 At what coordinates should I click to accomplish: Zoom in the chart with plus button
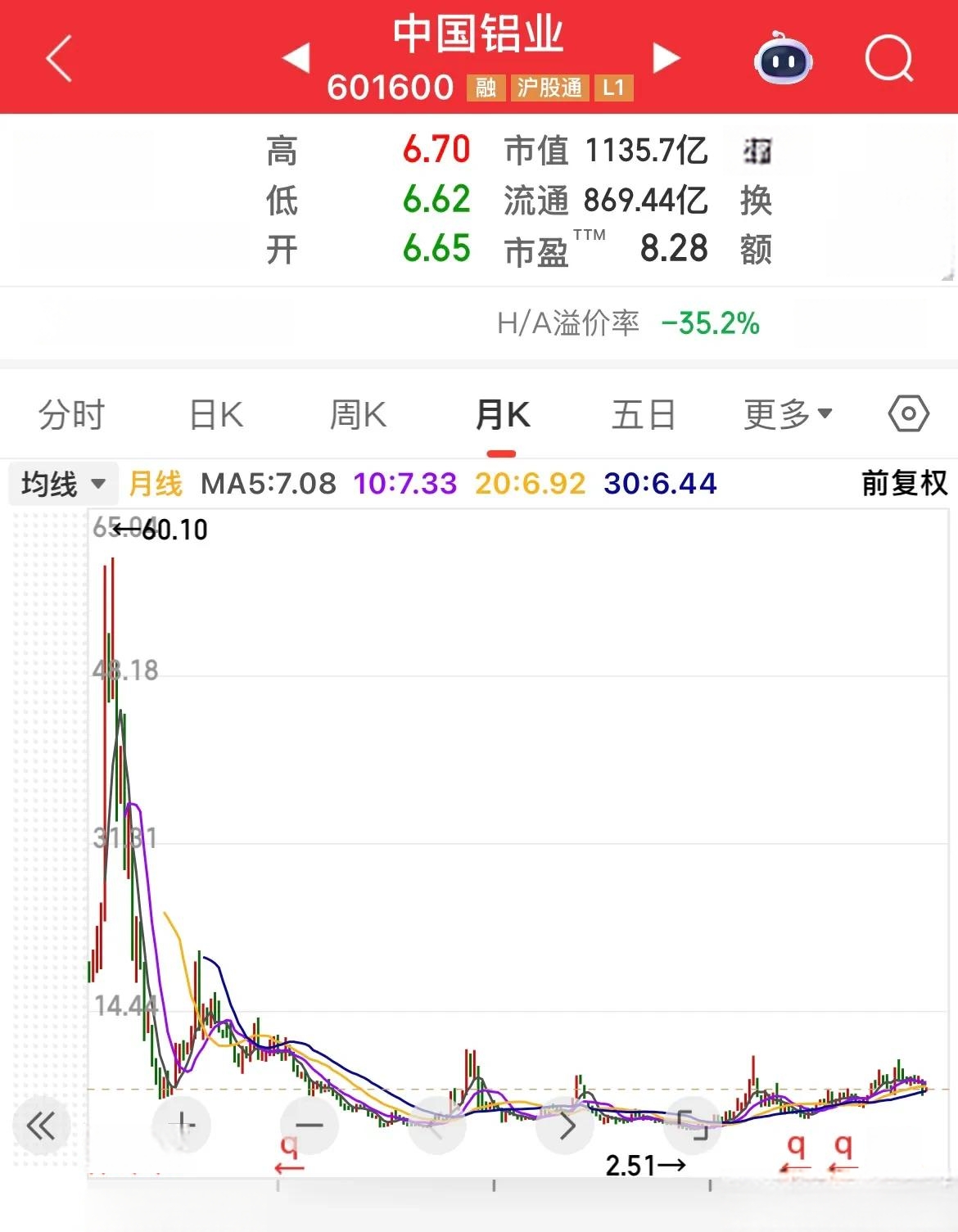pyautogui.click(x=182, y=1126)
